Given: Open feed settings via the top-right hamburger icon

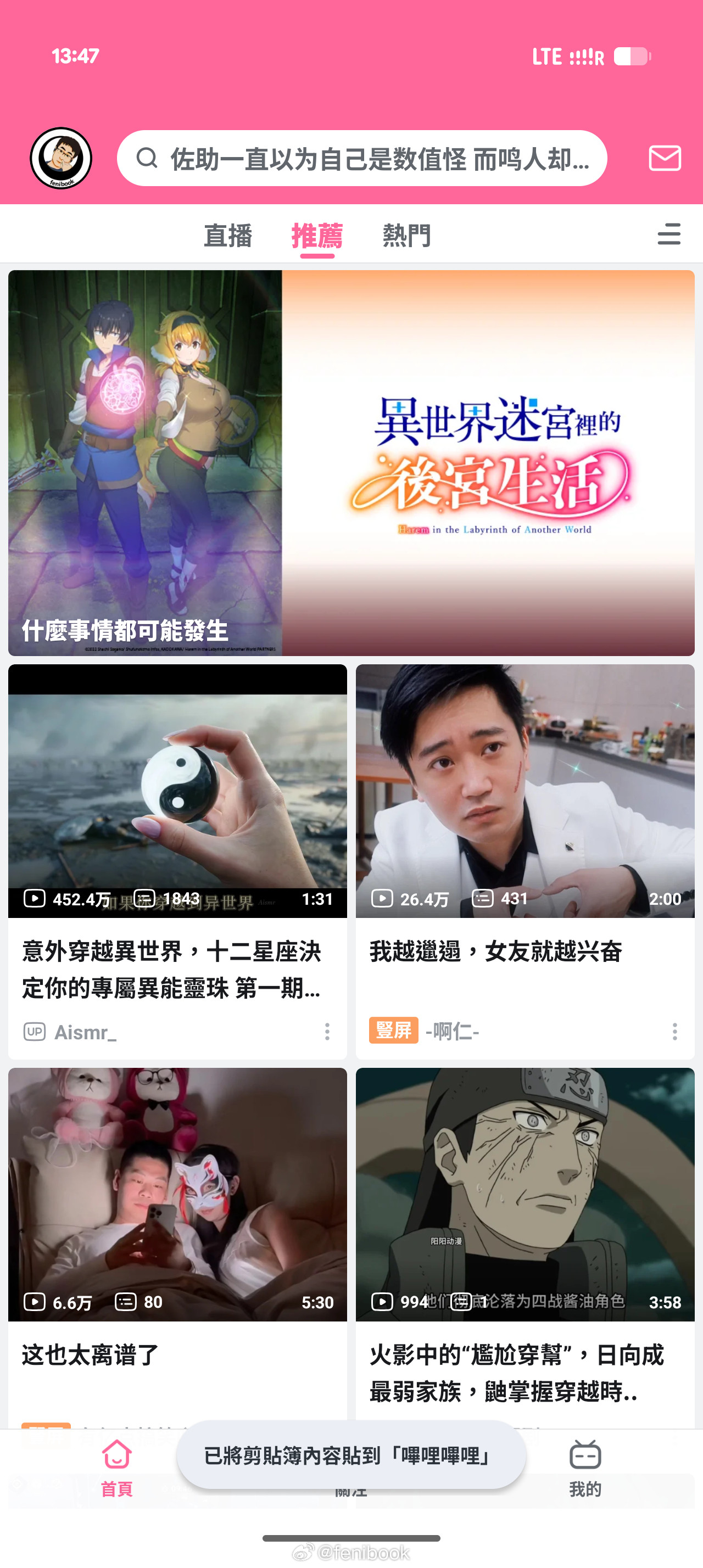Looking at the screenshot, I should point(669,235).
